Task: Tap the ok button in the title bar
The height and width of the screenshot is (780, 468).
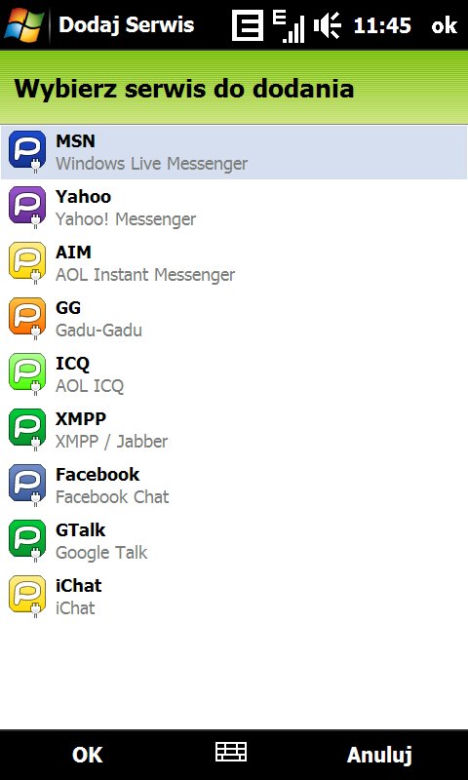Action: coord(444,25)
